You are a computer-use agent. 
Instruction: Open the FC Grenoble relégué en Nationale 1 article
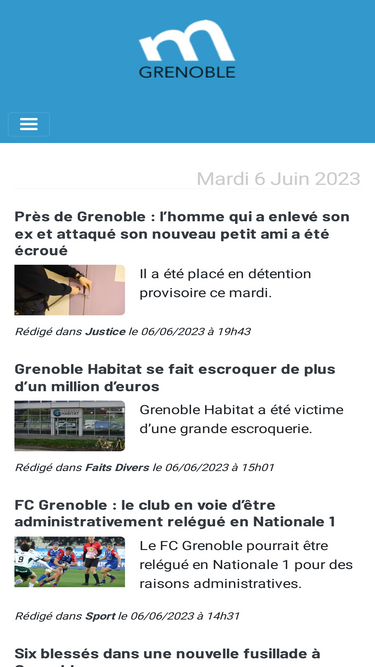point(175,513)
